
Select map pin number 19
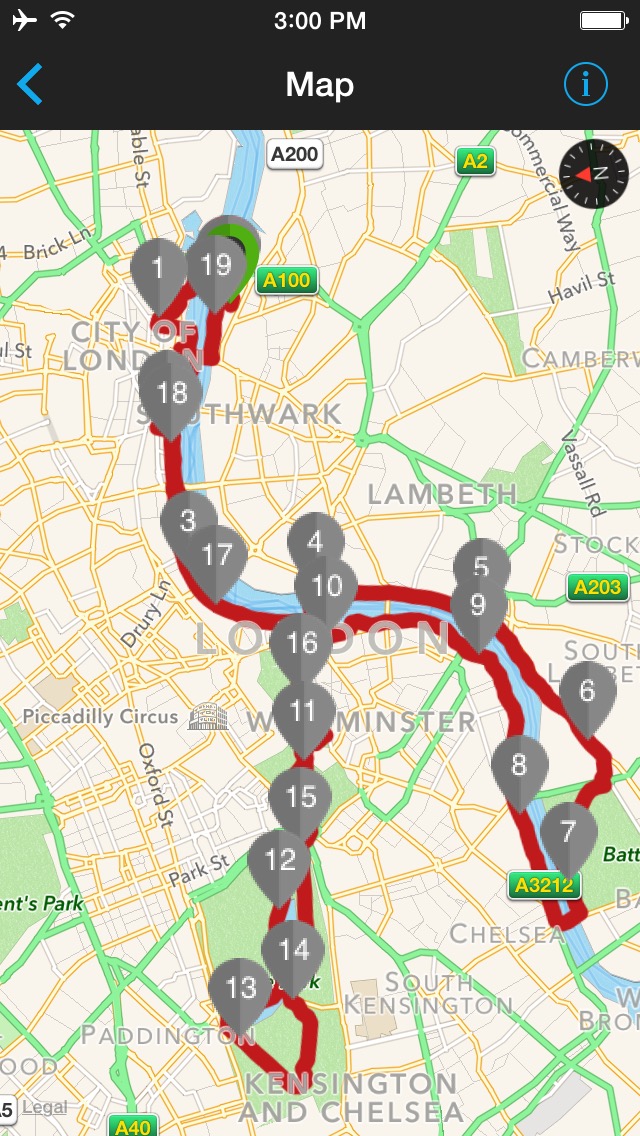tap(216, 265)
